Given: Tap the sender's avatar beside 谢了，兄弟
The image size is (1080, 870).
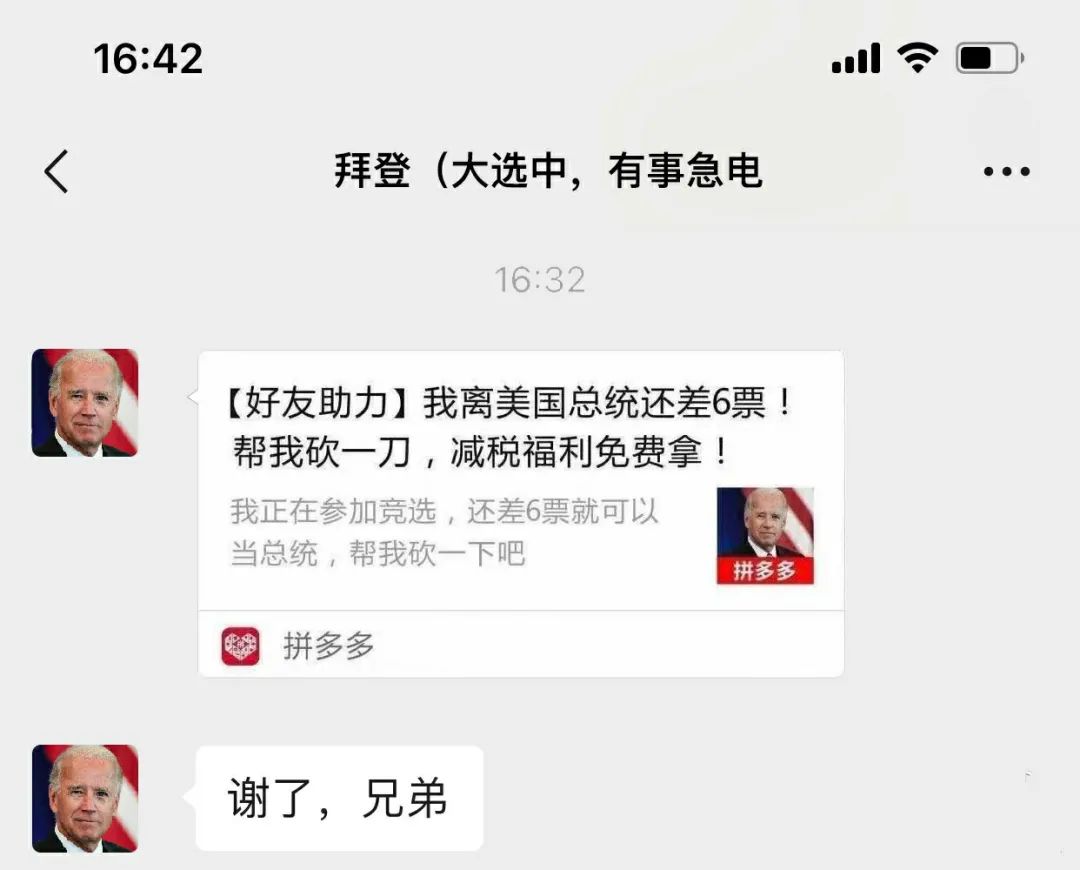Looking at the screenshot, I should click(85, 798).
